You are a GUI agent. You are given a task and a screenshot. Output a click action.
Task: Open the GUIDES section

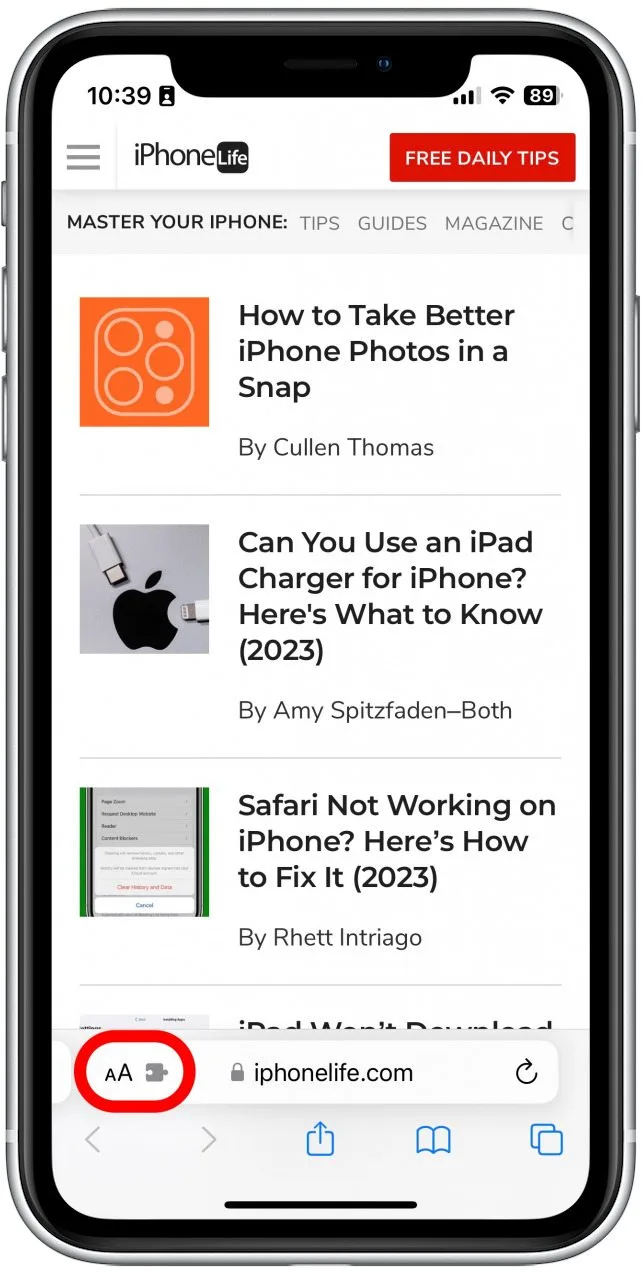click(x=392, y=223)
